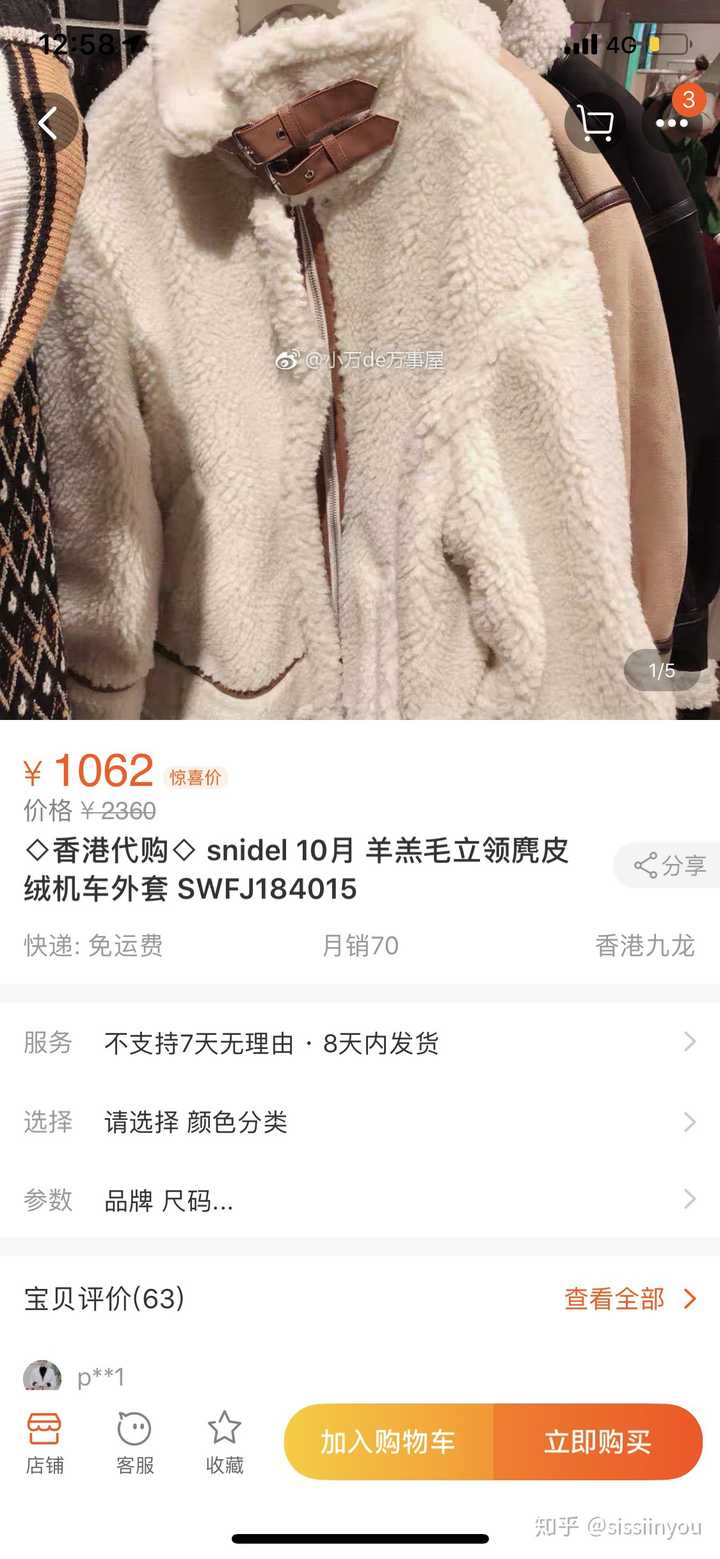The image size is (720, 1559).
Task: Buy now with 立即购买
Action: (598, 1442)
